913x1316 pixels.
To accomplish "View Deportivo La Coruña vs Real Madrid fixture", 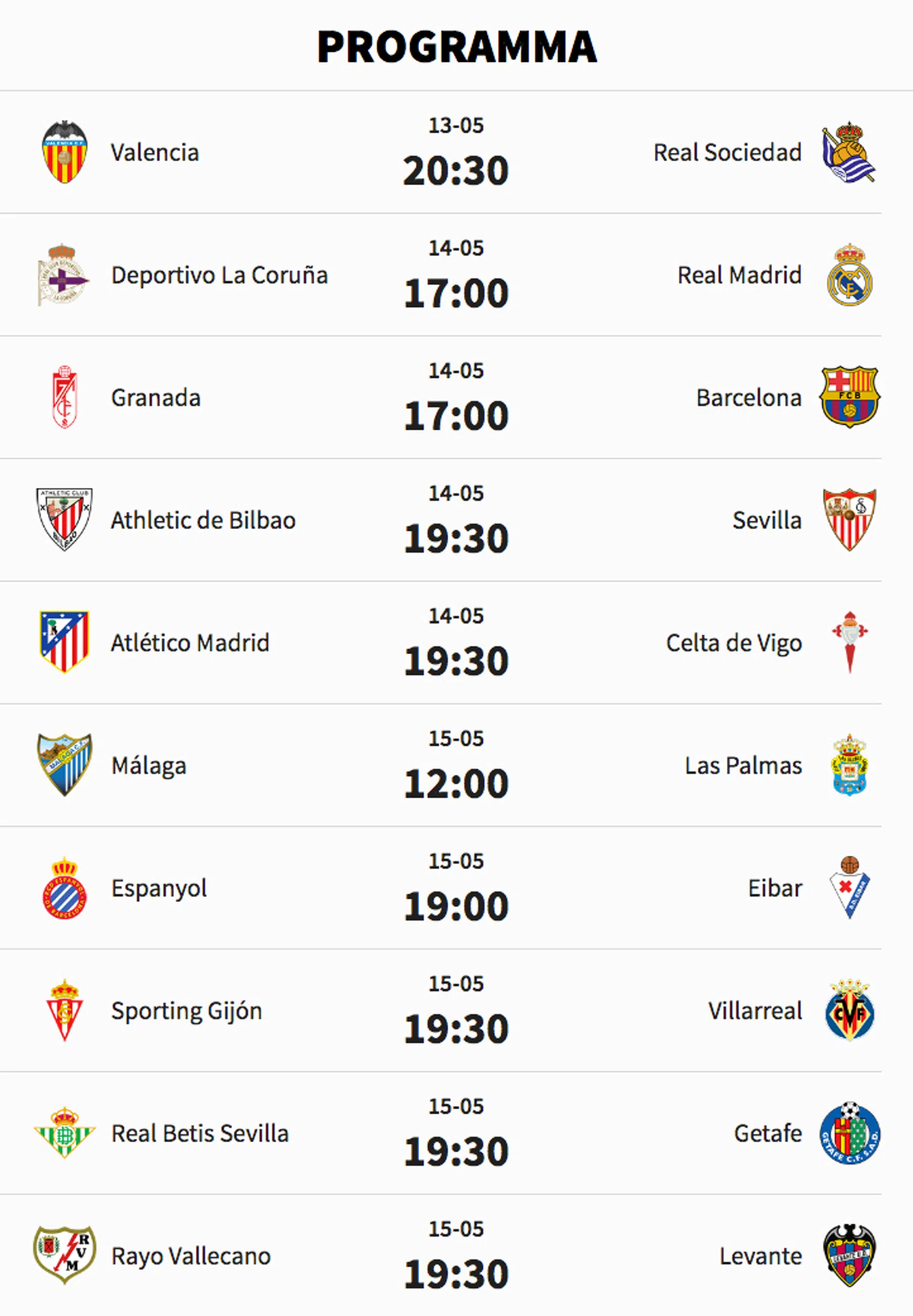I will click(456, 275).
